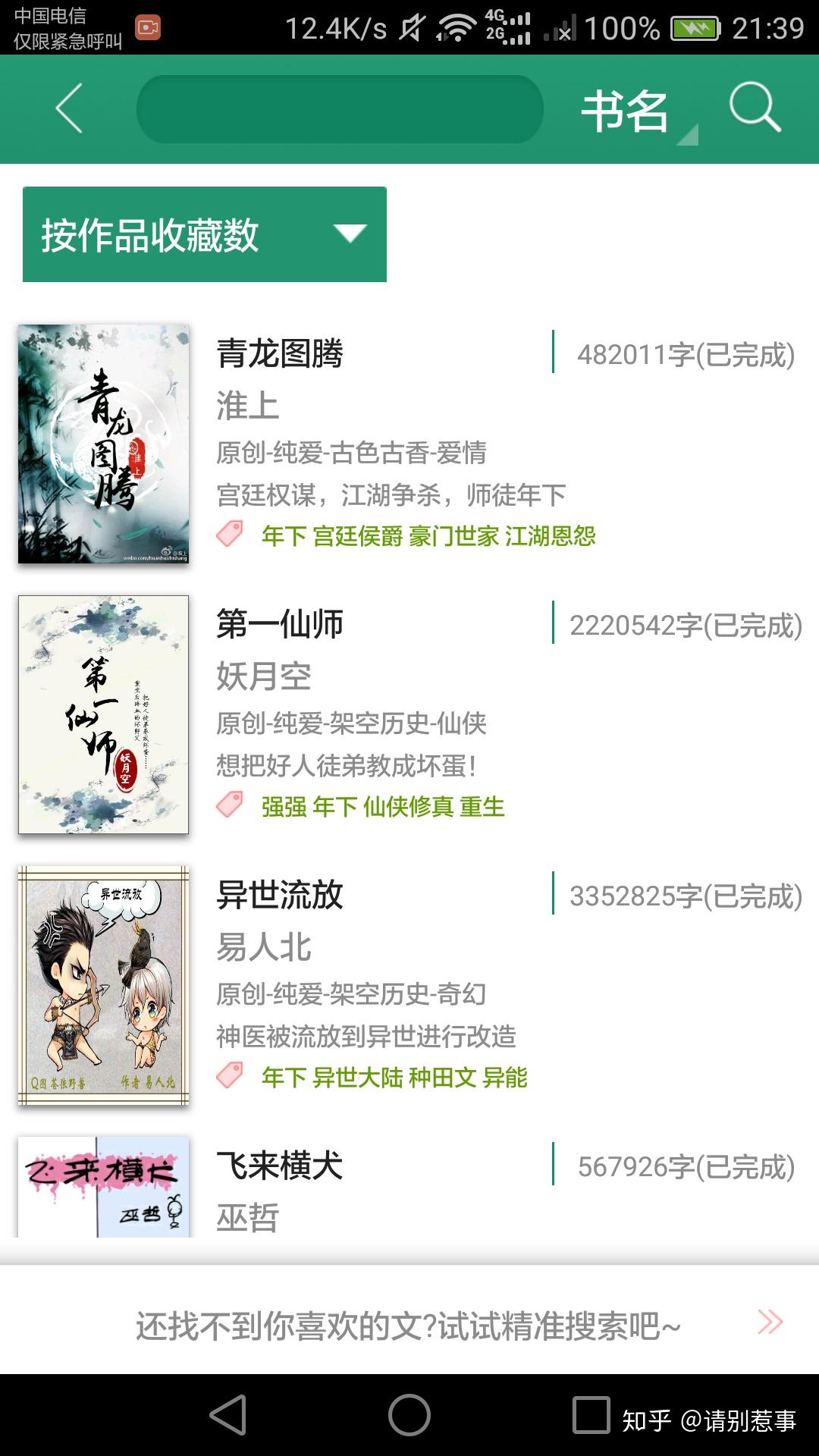Tap the back arrow at top left
Image resolution: width=819 pixels, height=1456 pixels.
(67, 106)
